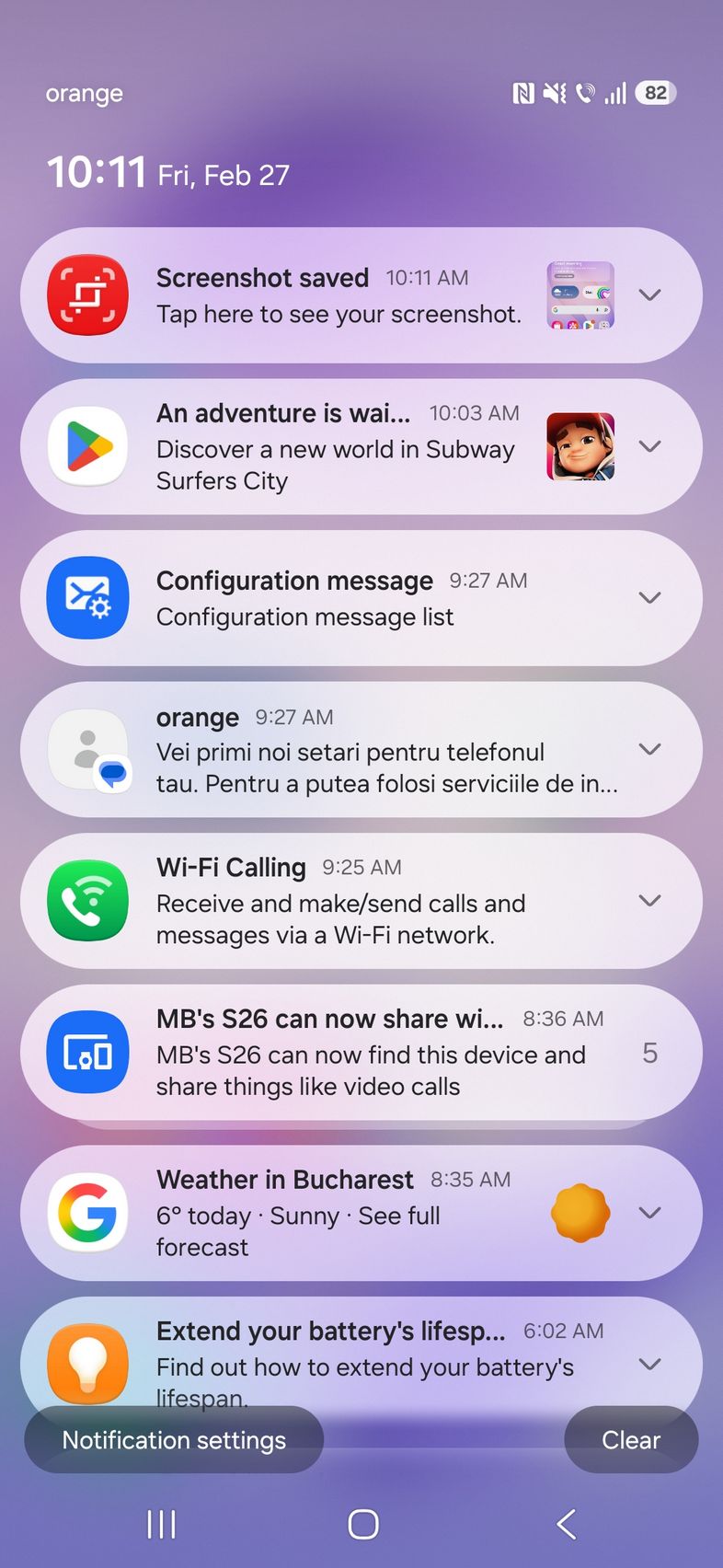Open Notification settings
Image resolution: width=723 pixels, height=1568 pixels.
(174, 1440)
